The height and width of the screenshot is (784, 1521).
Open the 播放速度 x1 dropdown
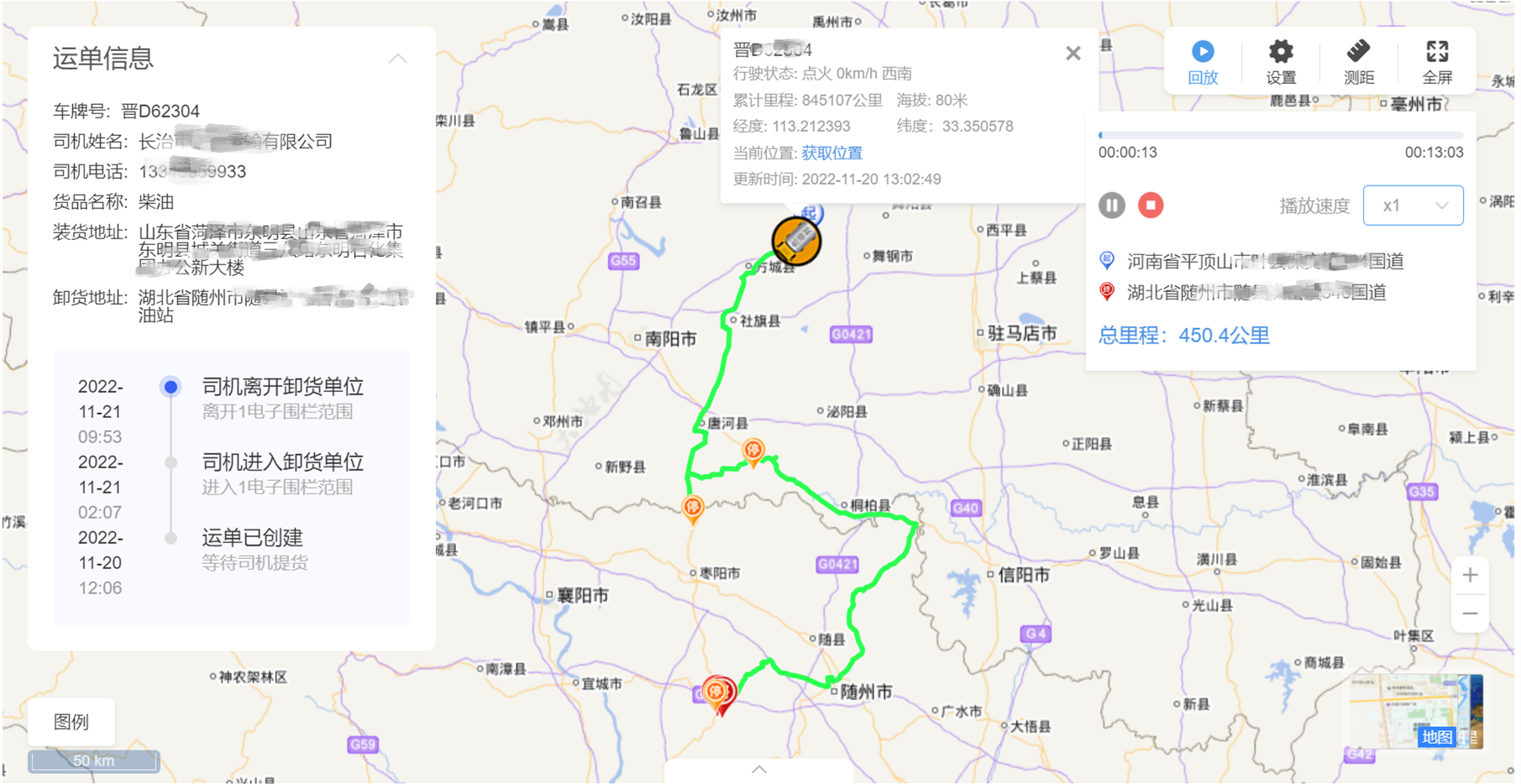click(x=1412, y=206)
